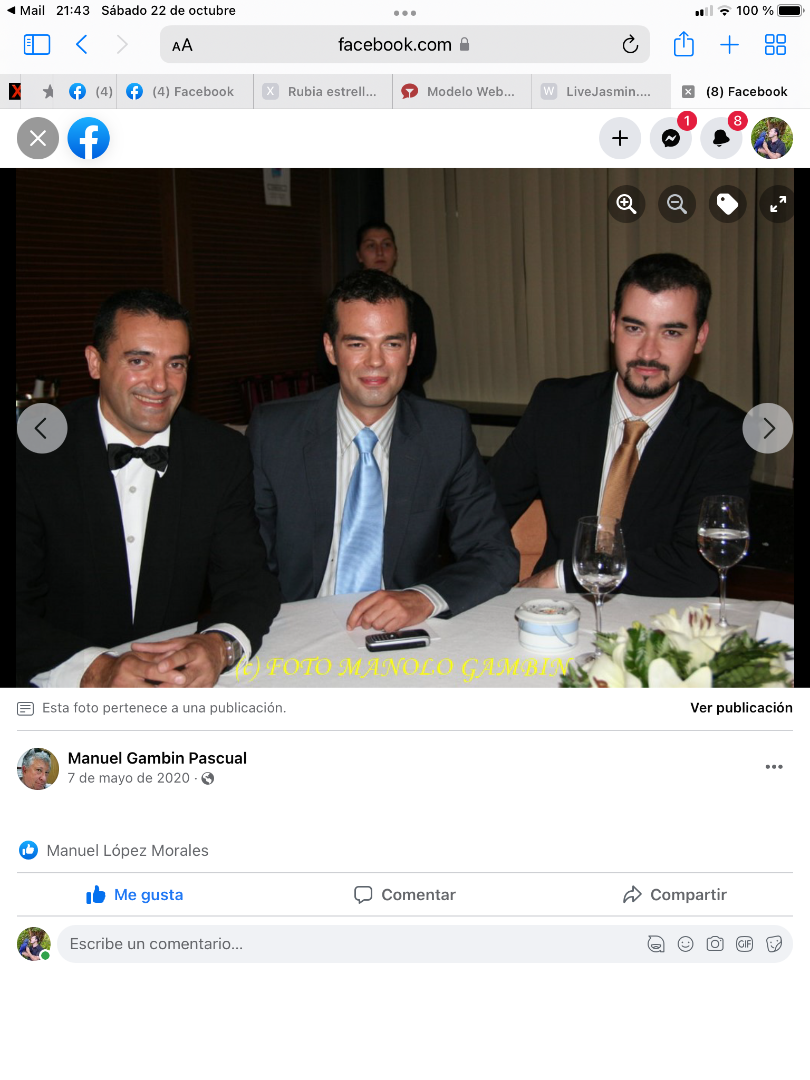
Task: Zoom out of the photo
Action: click(x=677, y=204)
